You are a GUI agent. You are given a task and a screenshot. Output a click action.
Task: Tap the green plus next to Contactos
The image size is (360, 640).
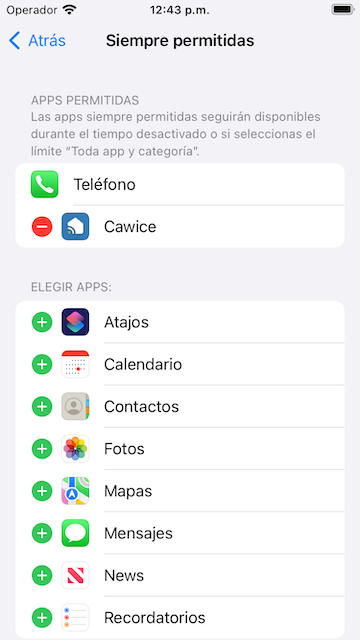[42, 407]
